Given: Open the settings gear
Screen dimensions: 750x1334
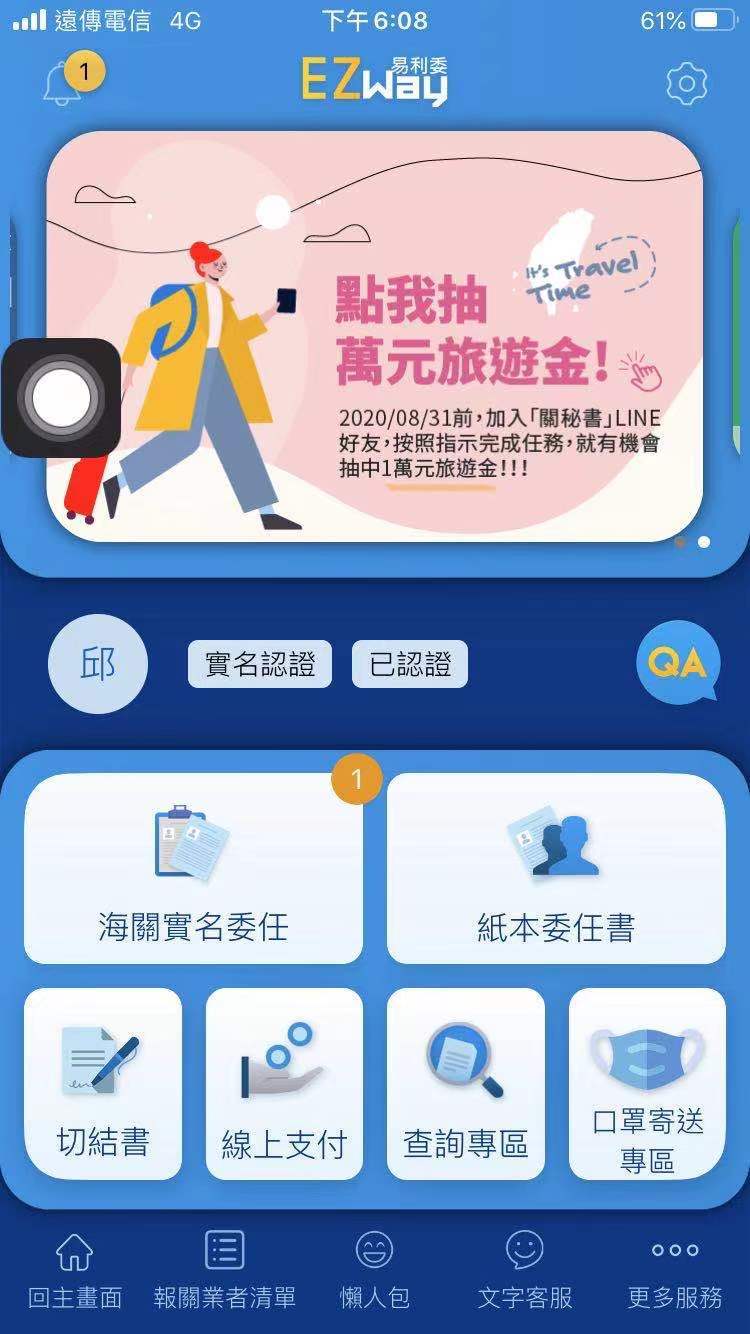Looking at the screenshot, I should tap(686, 84).
